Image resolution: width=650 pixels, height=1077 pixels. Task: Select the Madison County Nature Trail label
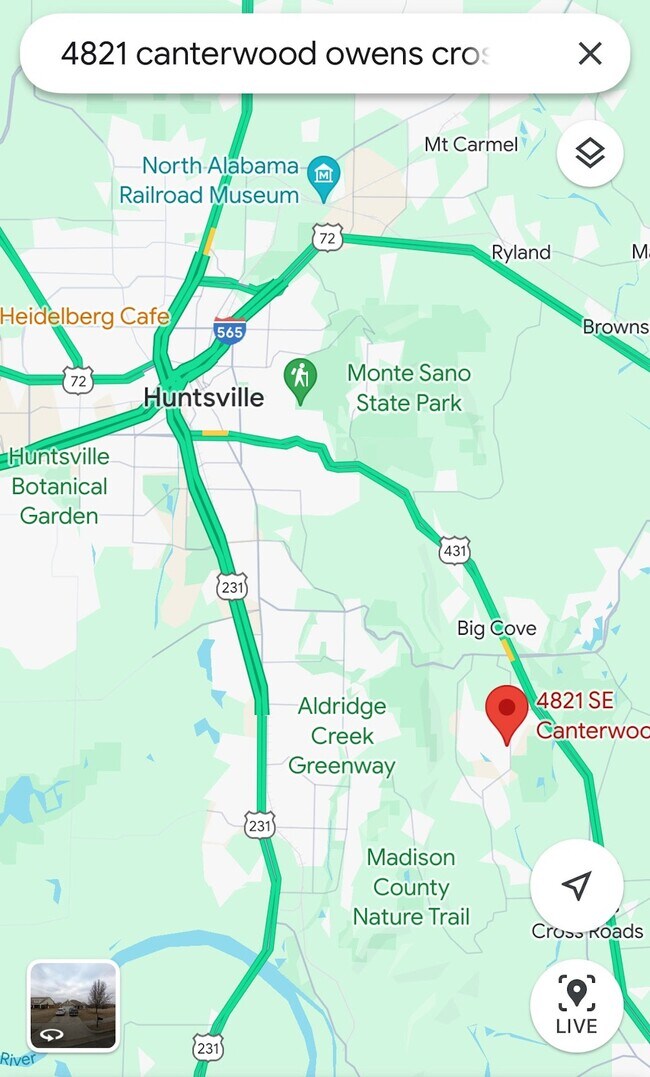(x=411, y=886)
